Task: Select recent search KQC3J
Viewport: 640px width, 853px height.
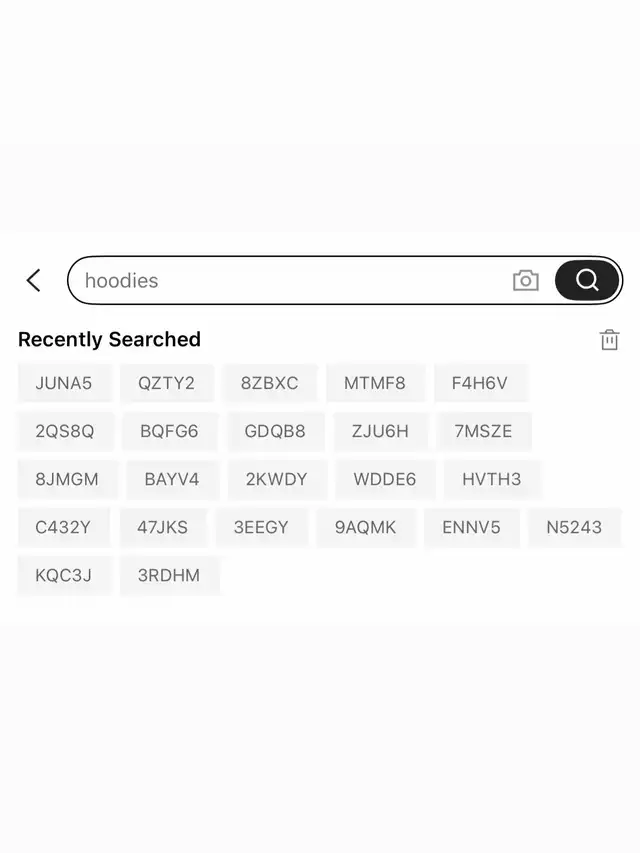Action: pos(64,575)
